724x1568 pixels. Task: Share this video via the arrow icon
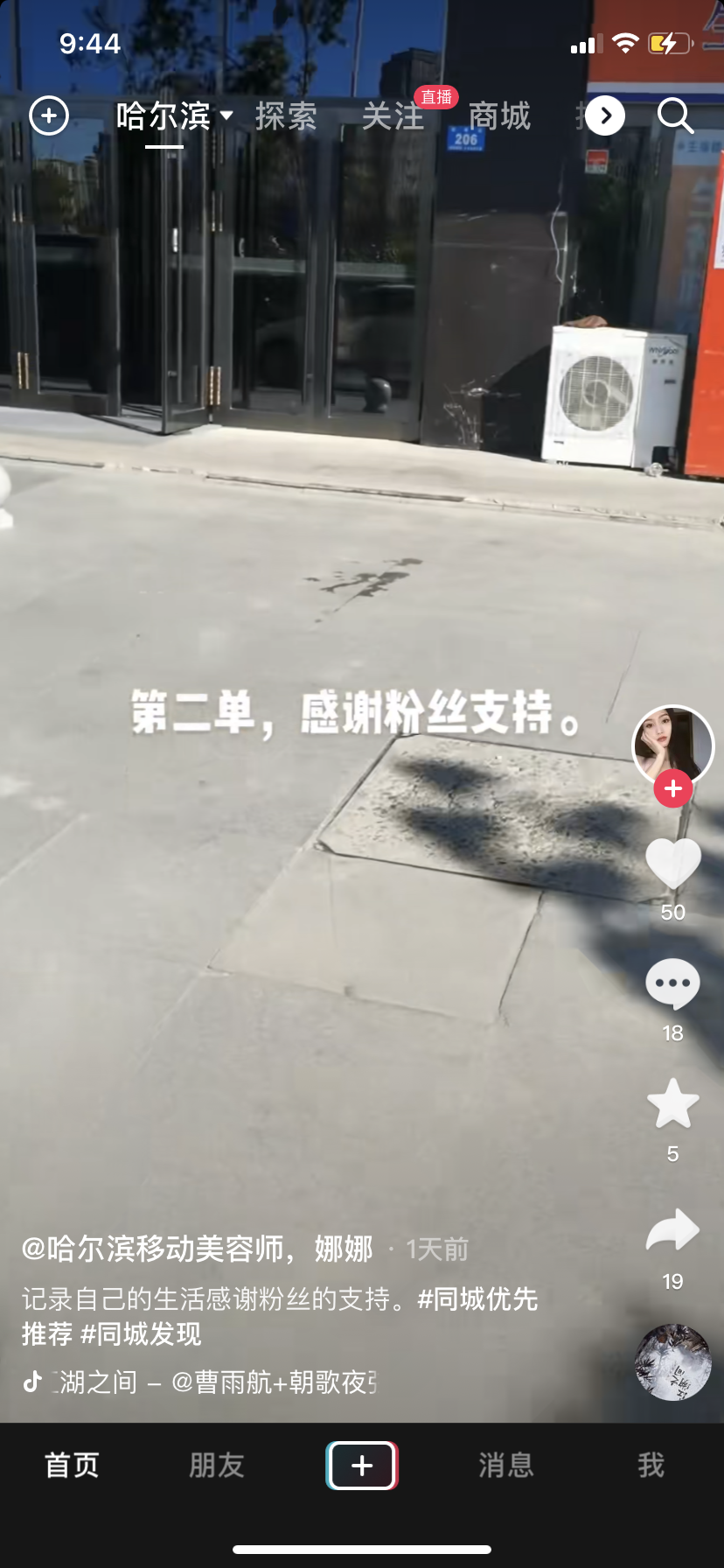[x=672, y=1231]
